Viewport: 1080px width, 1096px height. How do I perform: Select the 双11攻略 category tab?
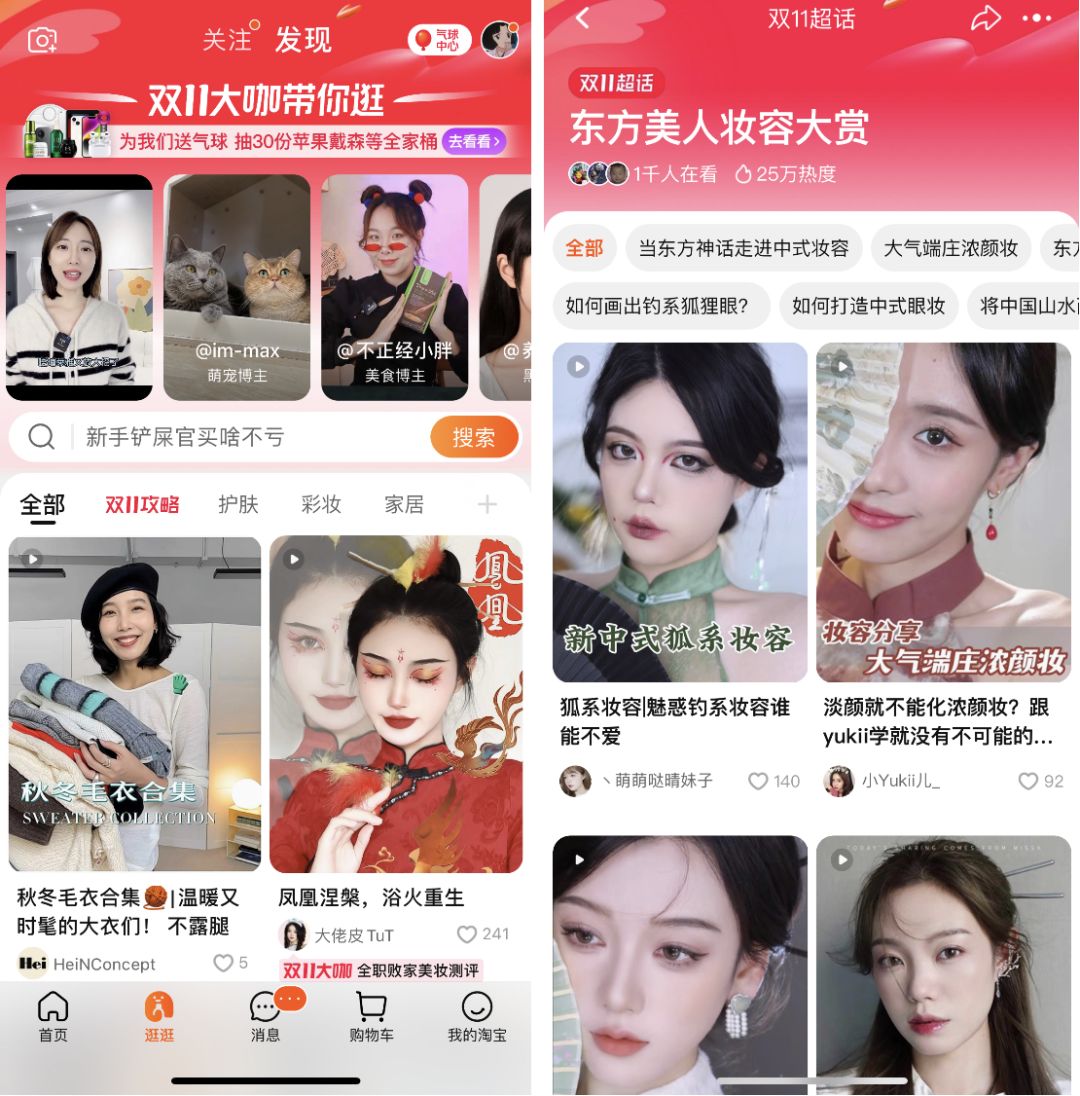(x=142, y=505)
